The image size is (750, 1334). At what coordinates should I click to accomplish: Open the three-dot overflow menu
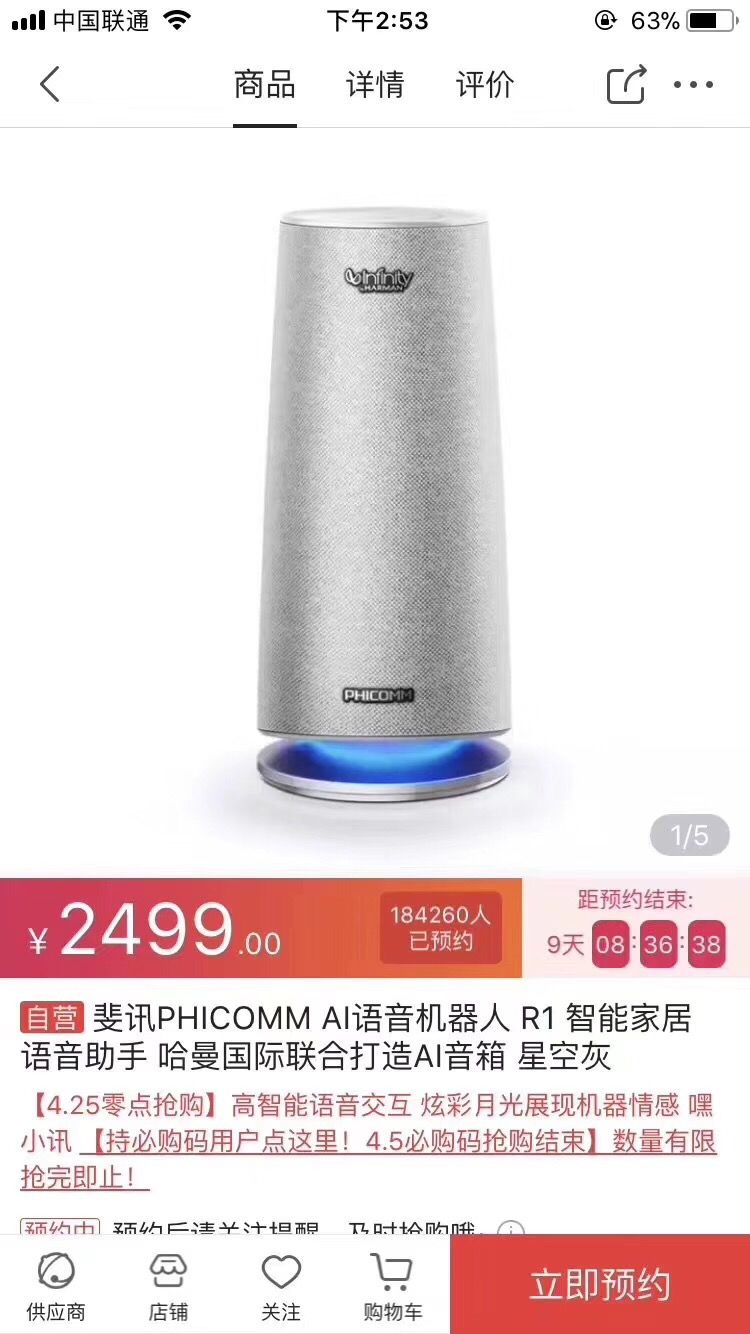pyautogui.click(x=693, y=85)
